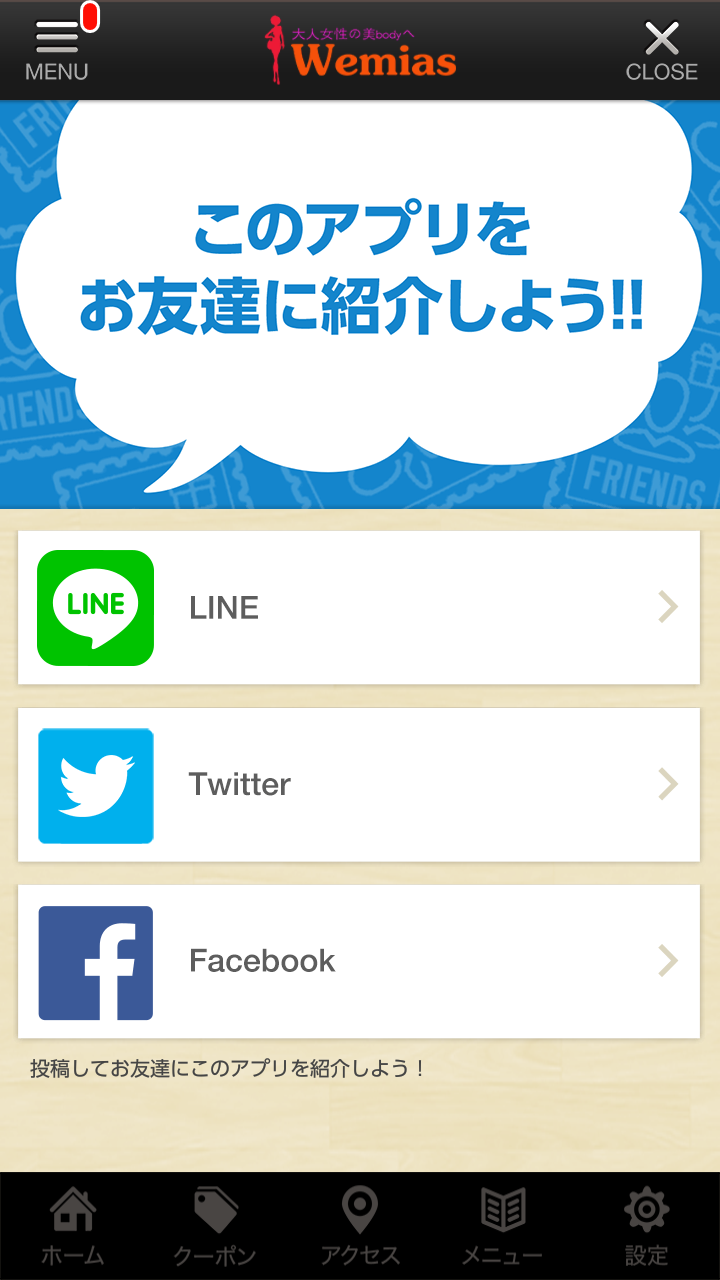Image resolution: width=720 pixels, height=1280 pixels.
Task: View the メニュー tab
Action: pyautogui.click(x=503, y=1226)
